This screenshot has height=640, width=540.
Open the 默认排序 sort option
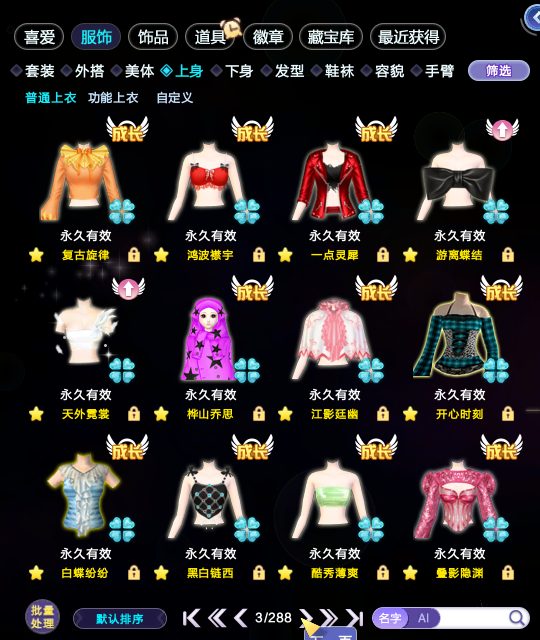tap(120, 619)
